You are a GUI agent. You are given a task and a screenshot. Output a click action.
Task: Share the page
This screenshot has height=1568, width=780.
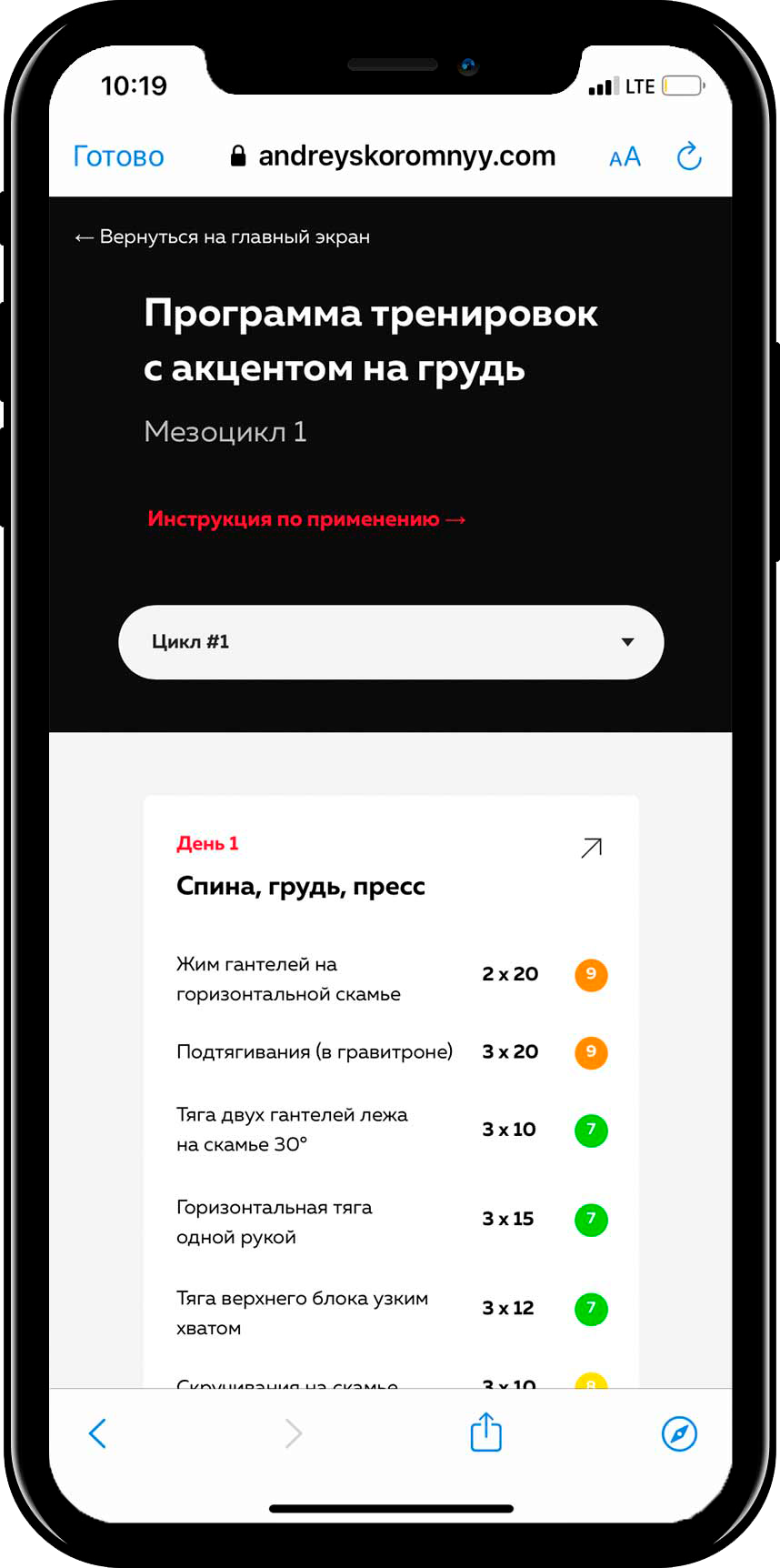(x=486, y=1432)
